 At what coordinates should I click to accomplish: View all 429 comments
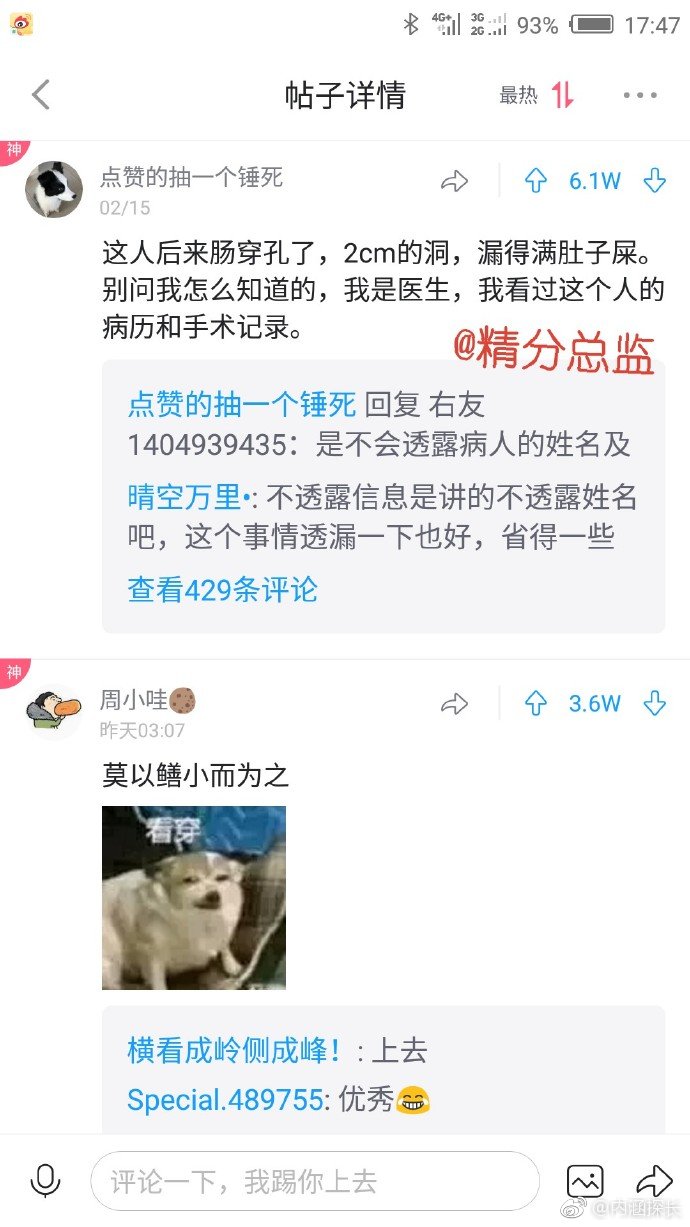(x=222, y=589)
